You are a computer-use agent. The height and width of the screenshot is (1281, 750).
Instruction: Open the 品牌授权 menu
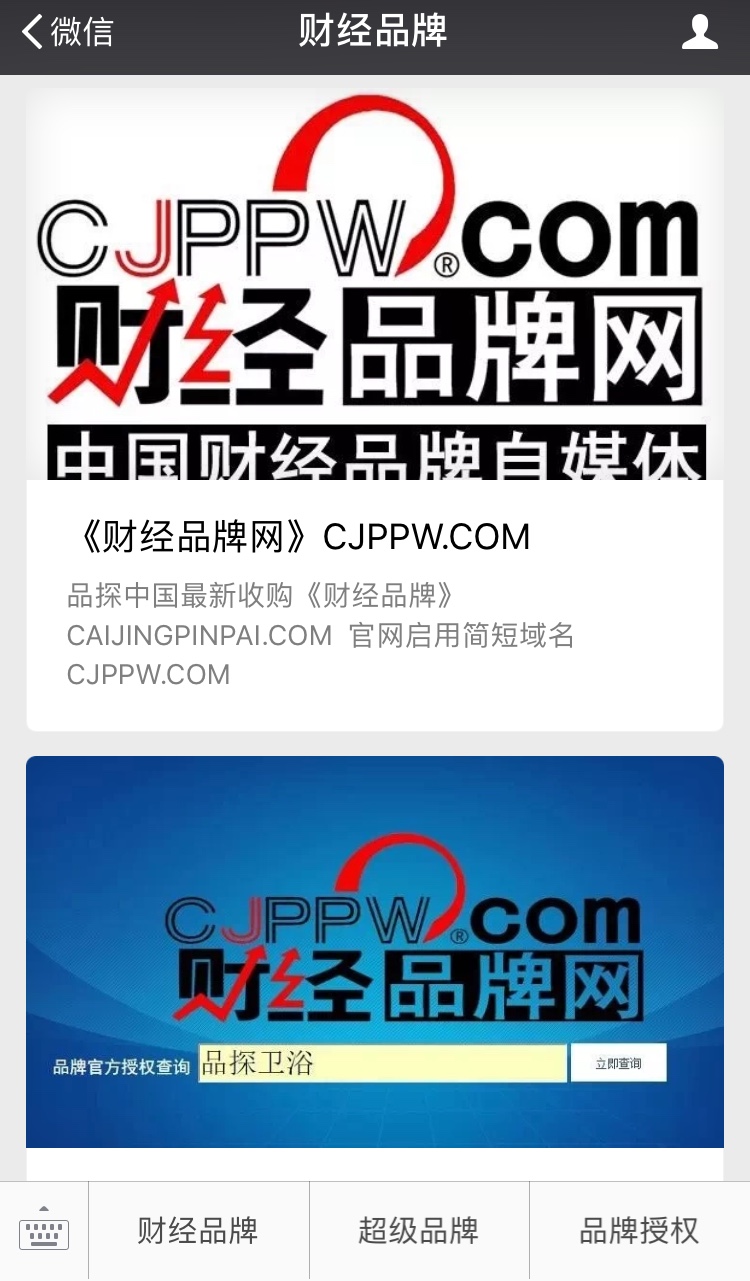click(639, 1231)
